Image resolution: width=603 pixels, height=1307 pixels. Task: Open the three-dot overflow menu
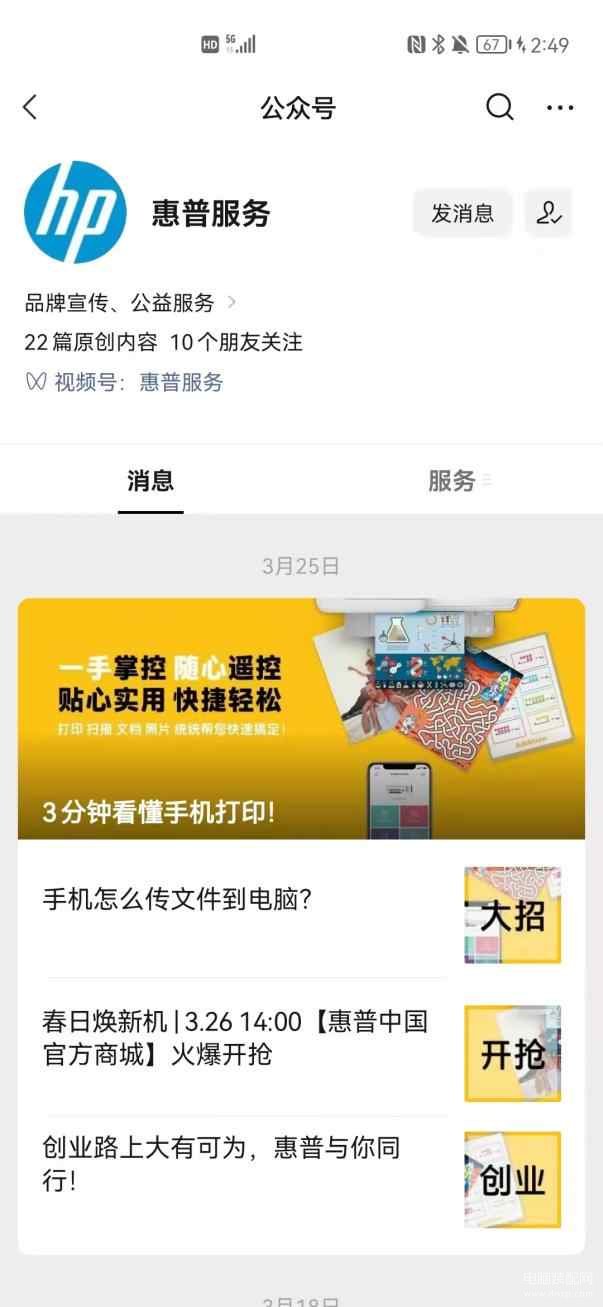click(x=560, y=108)
